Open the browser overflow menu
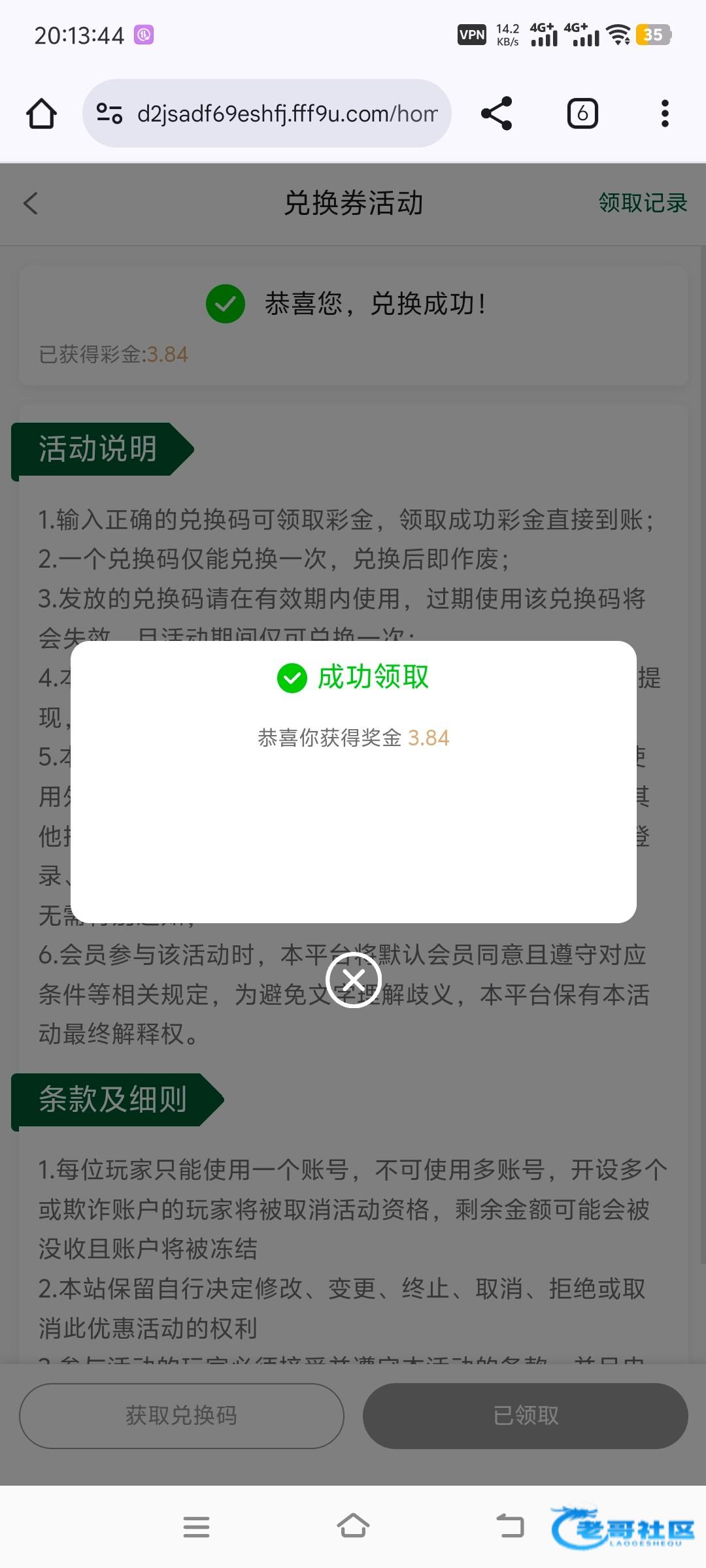Viewport: 706px width, 1568px height. (x=665, y=114)
